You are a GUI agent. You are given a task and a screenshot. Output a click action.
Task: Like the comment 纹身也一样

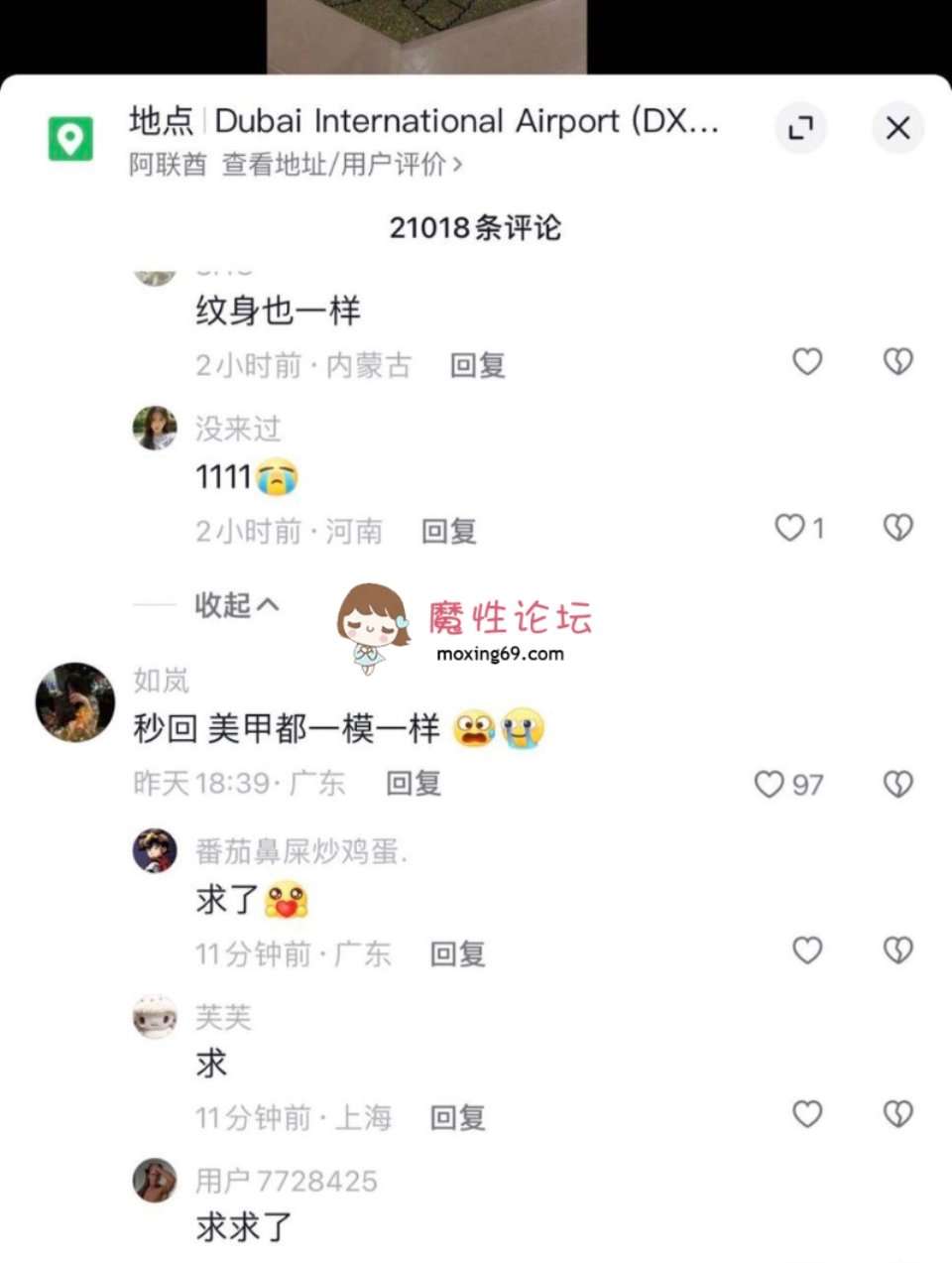[x=807, y=362]
